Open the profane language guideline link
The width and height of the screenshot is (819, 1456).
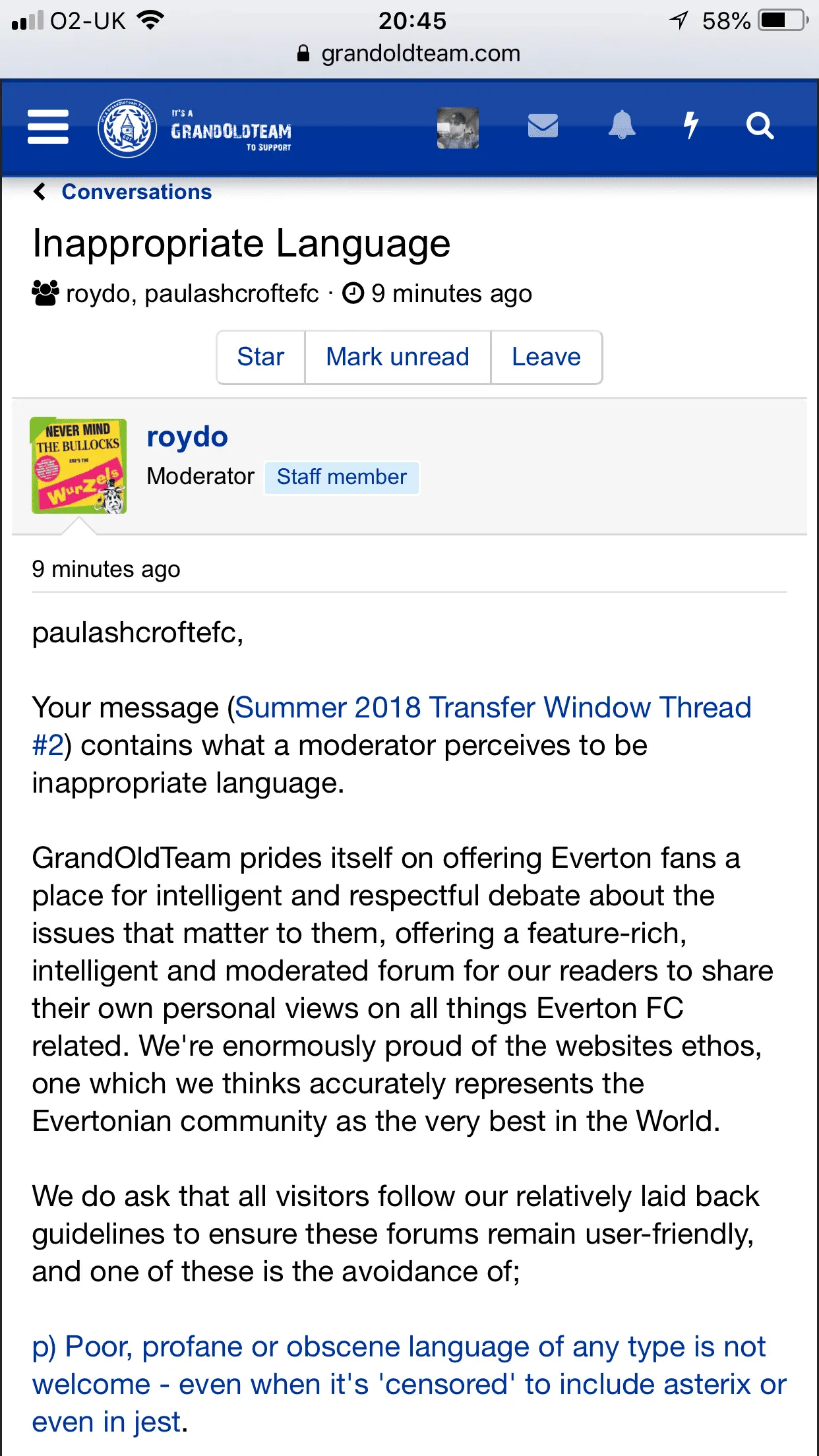point(409,1384)
